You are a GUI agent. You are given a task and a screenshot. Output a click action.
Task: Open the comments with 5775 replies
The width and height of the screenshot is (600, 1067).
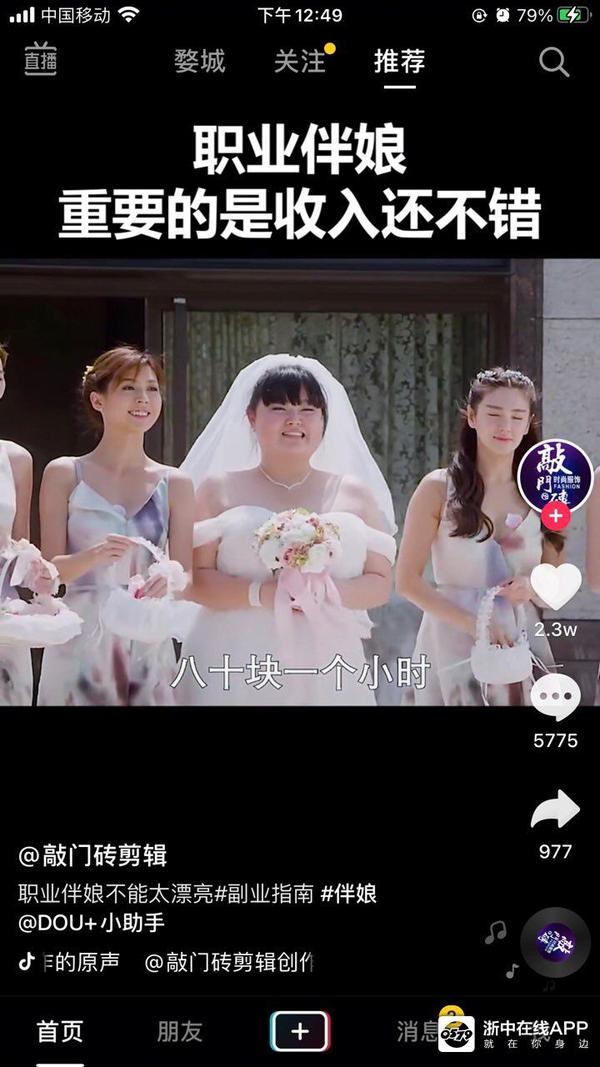point(555,697)
